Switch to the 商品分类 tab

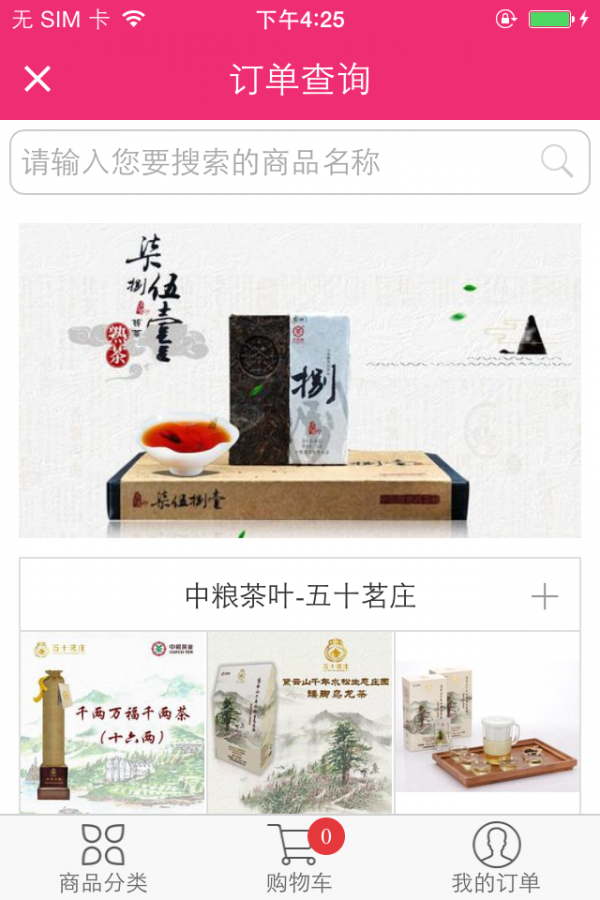[103, 858]
